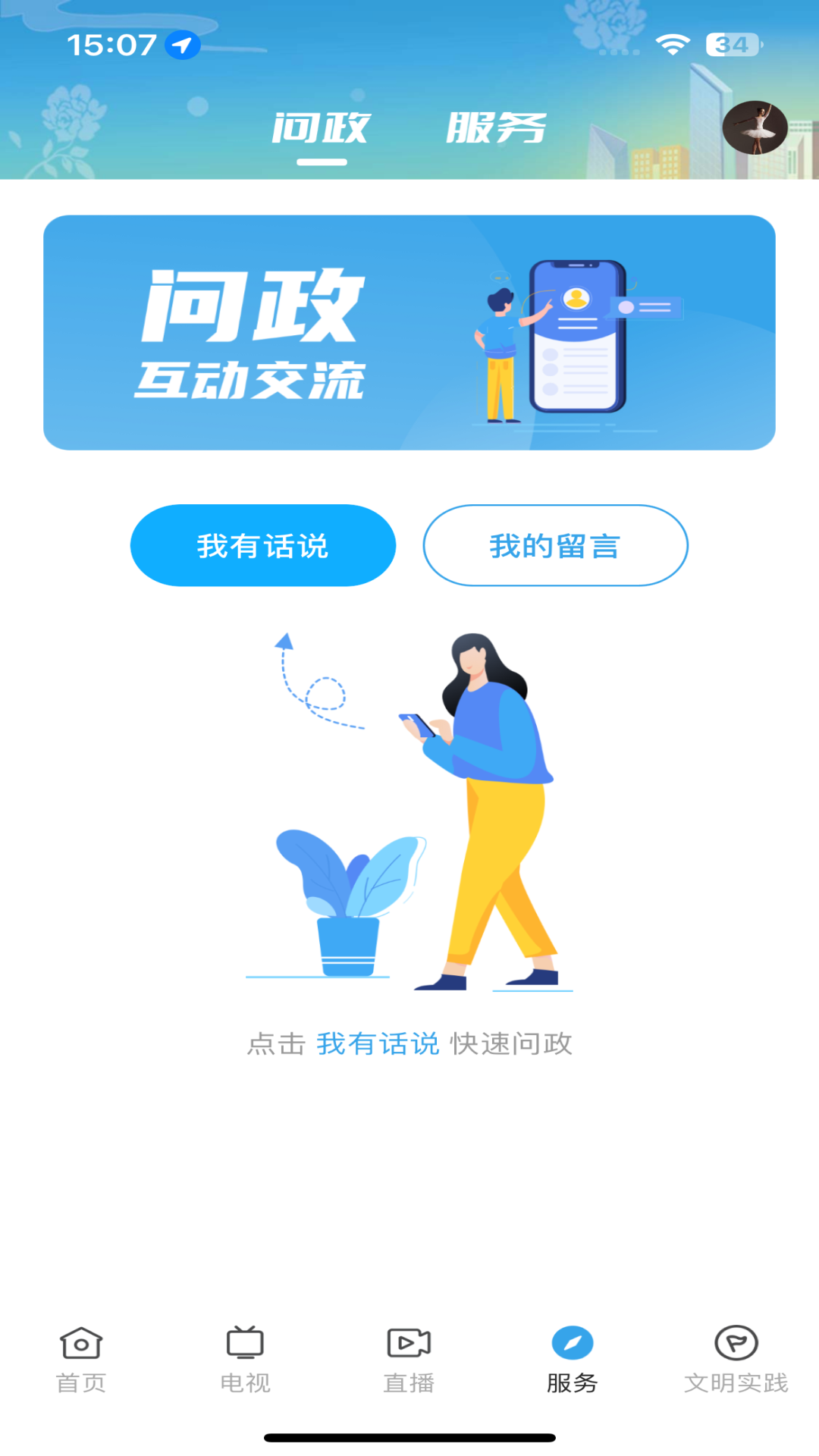Tap the location arrow icon near the clock
The image size is (819, 1456).
click(x=181, y=45)
